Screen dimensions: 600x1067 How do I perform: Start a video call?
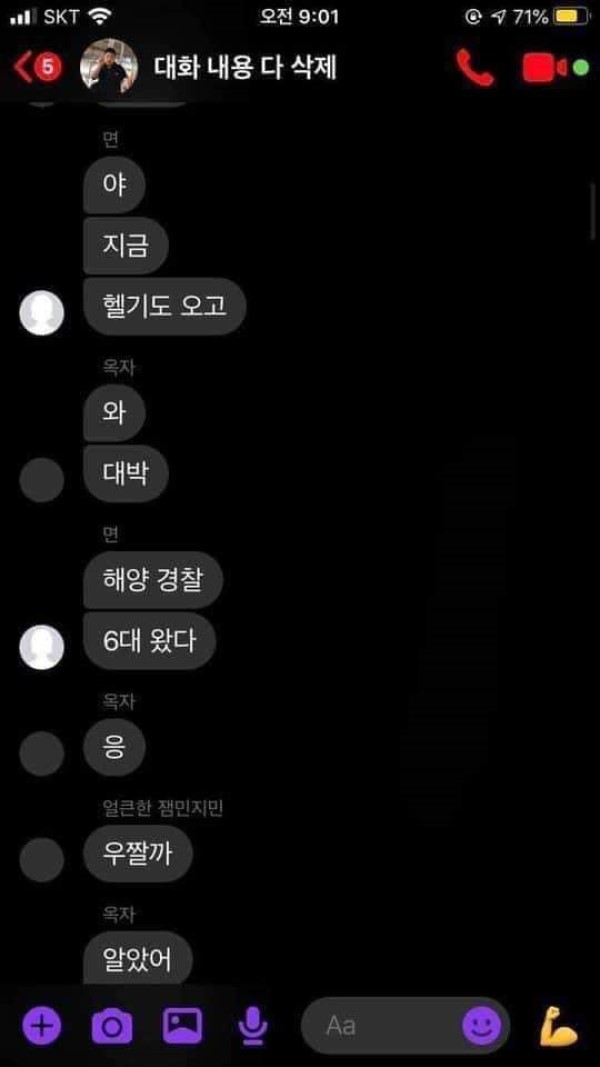[x=546, y=67]
